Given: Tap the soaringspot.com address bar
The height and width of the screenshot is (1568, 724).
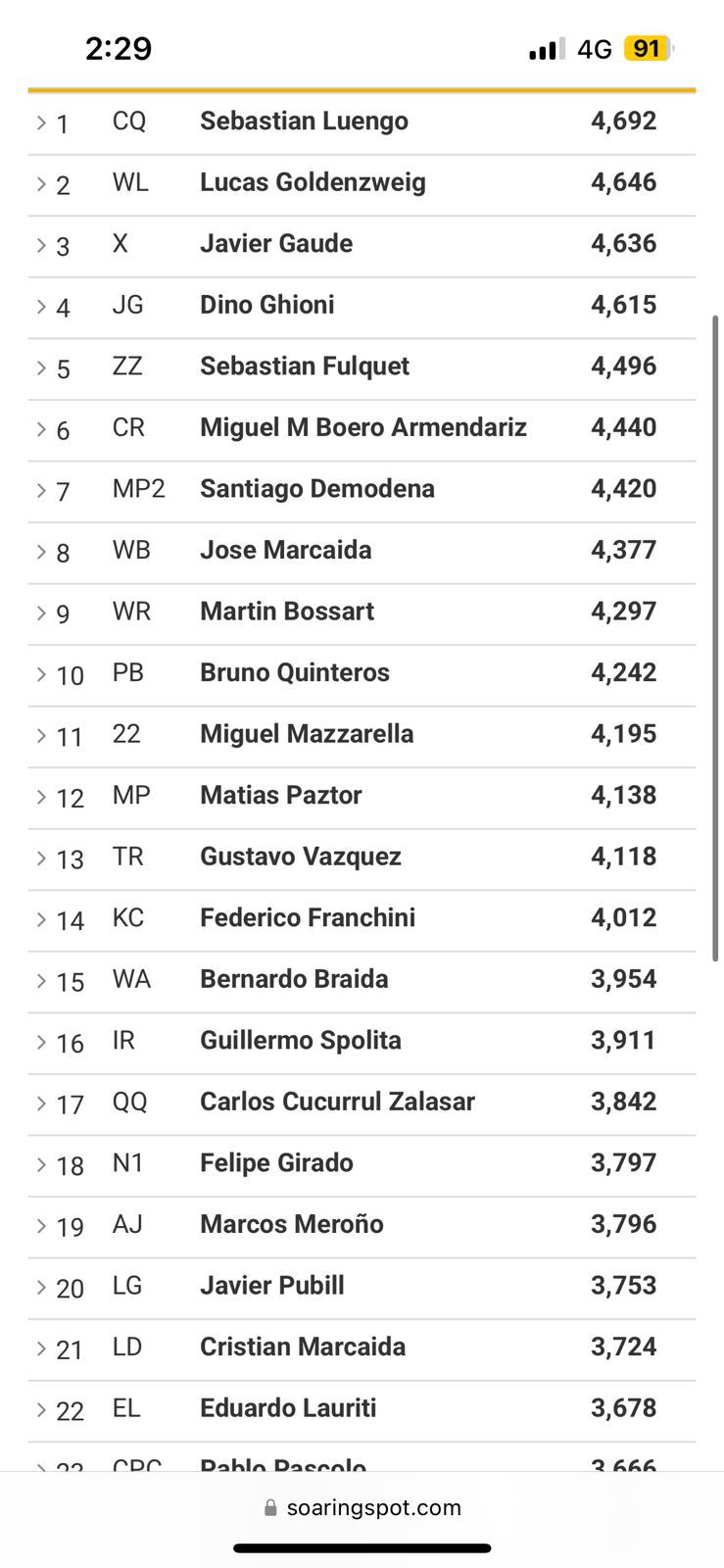Looking at the screenshot, I should point(362,1507).
